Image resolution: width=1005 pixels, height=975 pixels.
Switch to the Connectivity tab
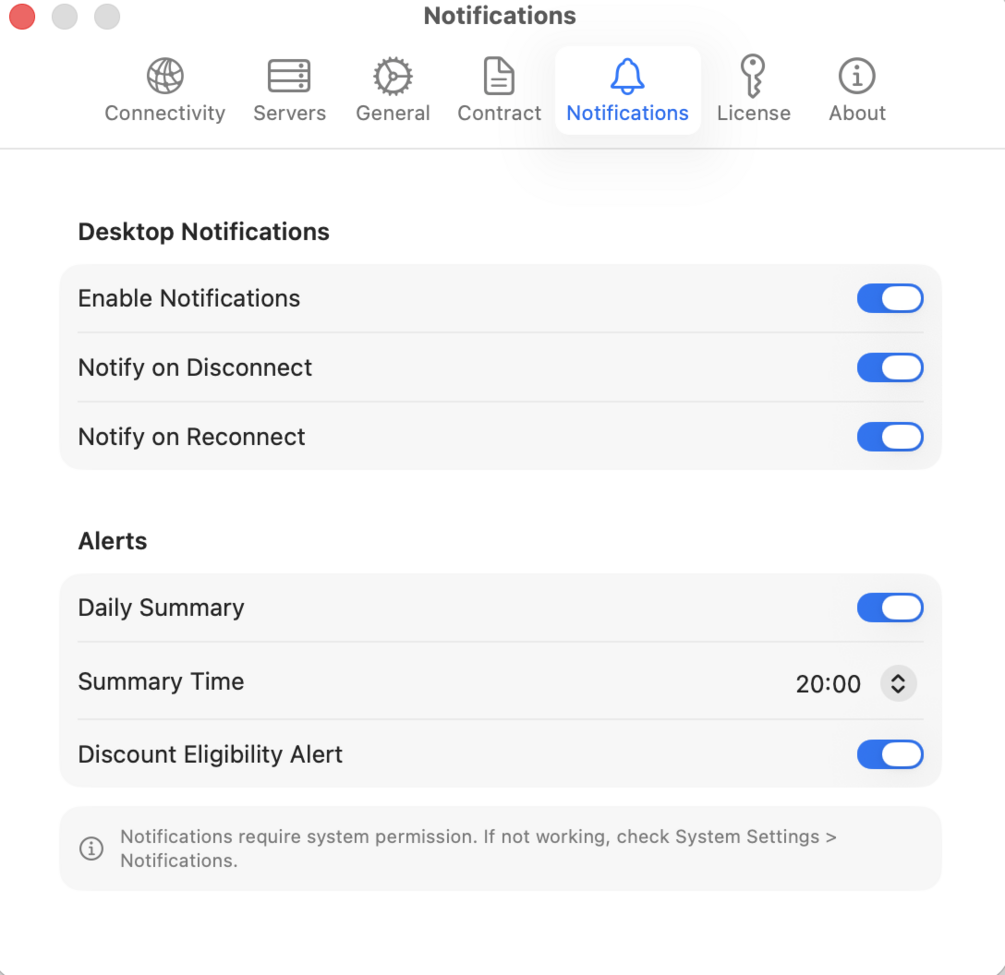[x=165, y=90]
